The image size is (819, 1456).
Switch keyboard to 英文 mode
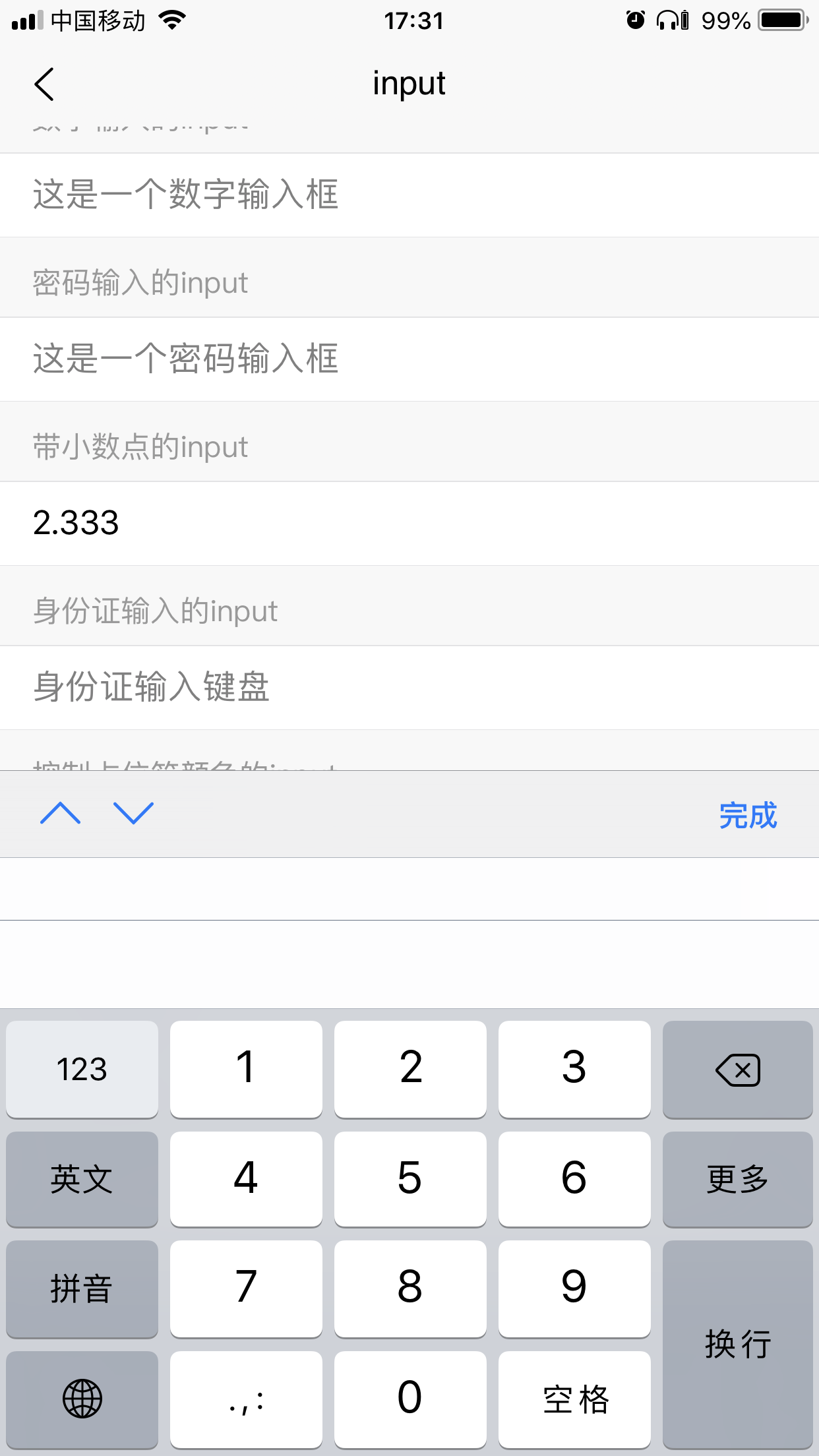pyautogui.click(x=82, y=1180)
